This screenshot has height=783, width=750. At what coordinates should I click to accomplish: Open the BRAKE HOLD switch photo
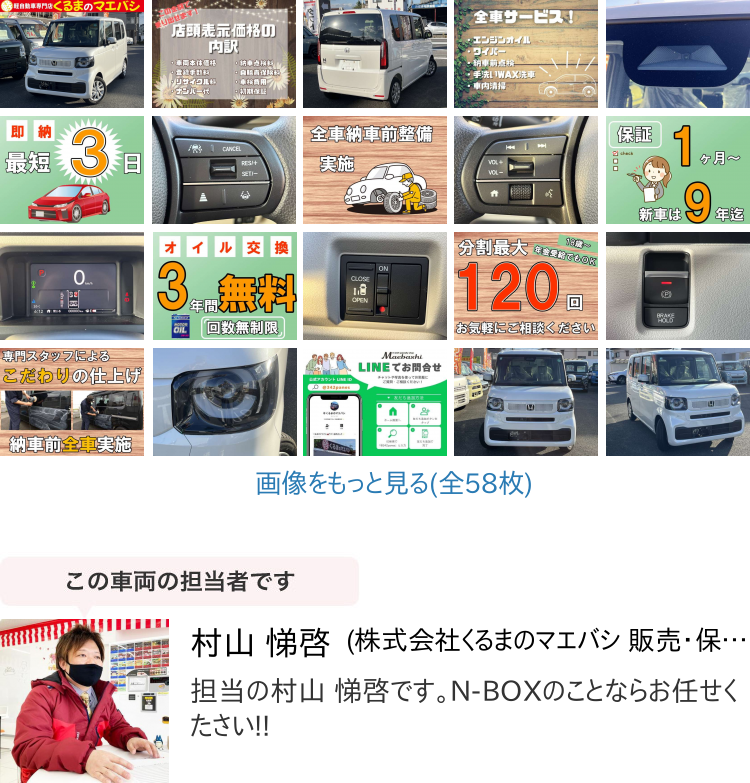coord(677,286)
